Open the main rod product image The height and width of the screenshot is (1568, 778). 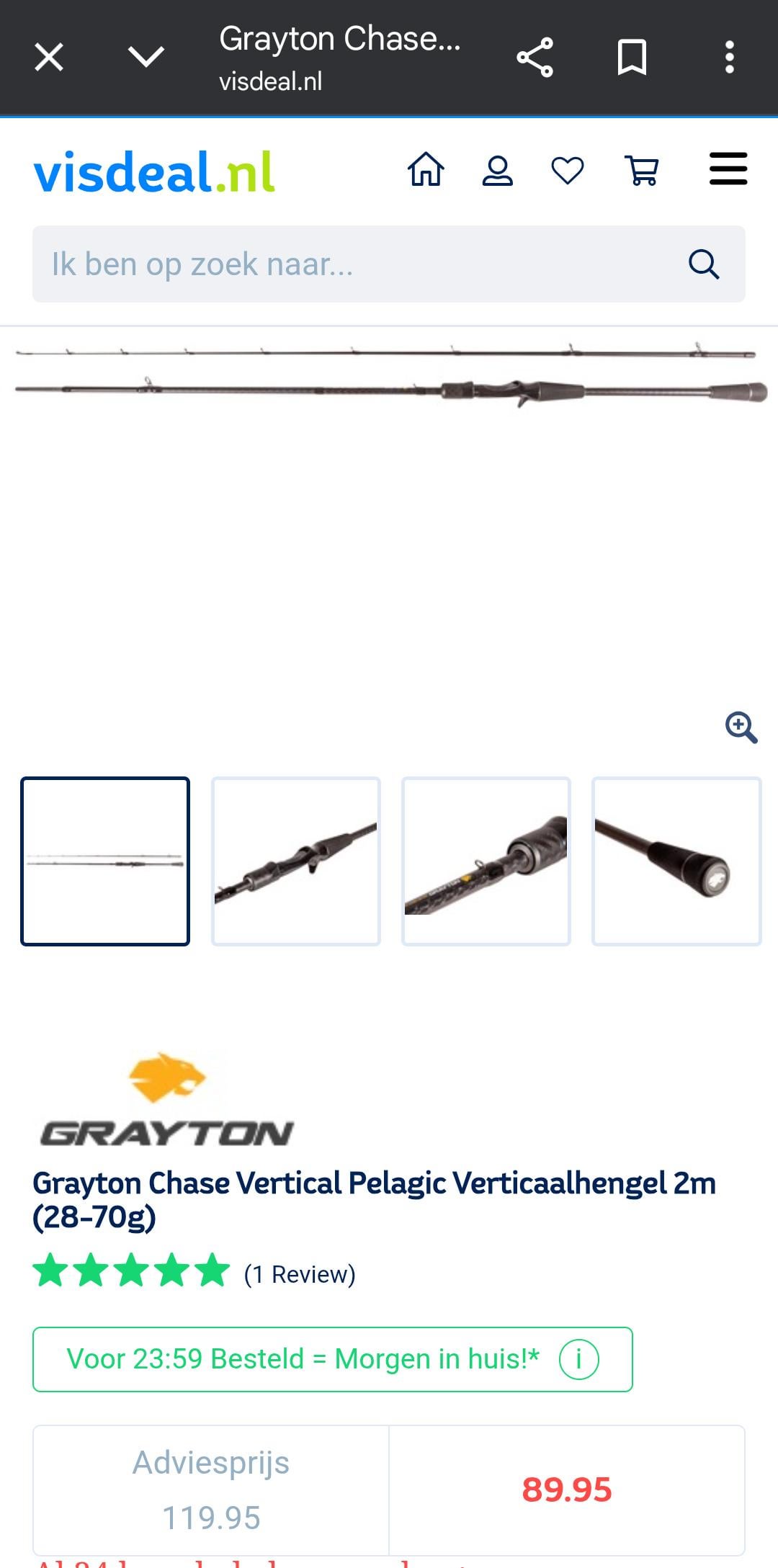click(389, 375)
